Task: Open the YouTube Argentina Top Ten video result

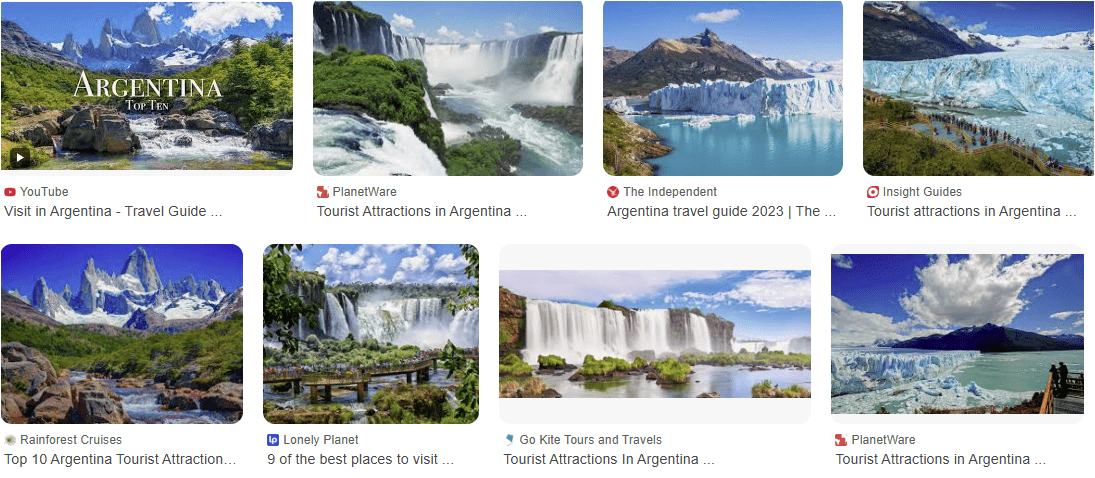Action: tap(146, 85)
